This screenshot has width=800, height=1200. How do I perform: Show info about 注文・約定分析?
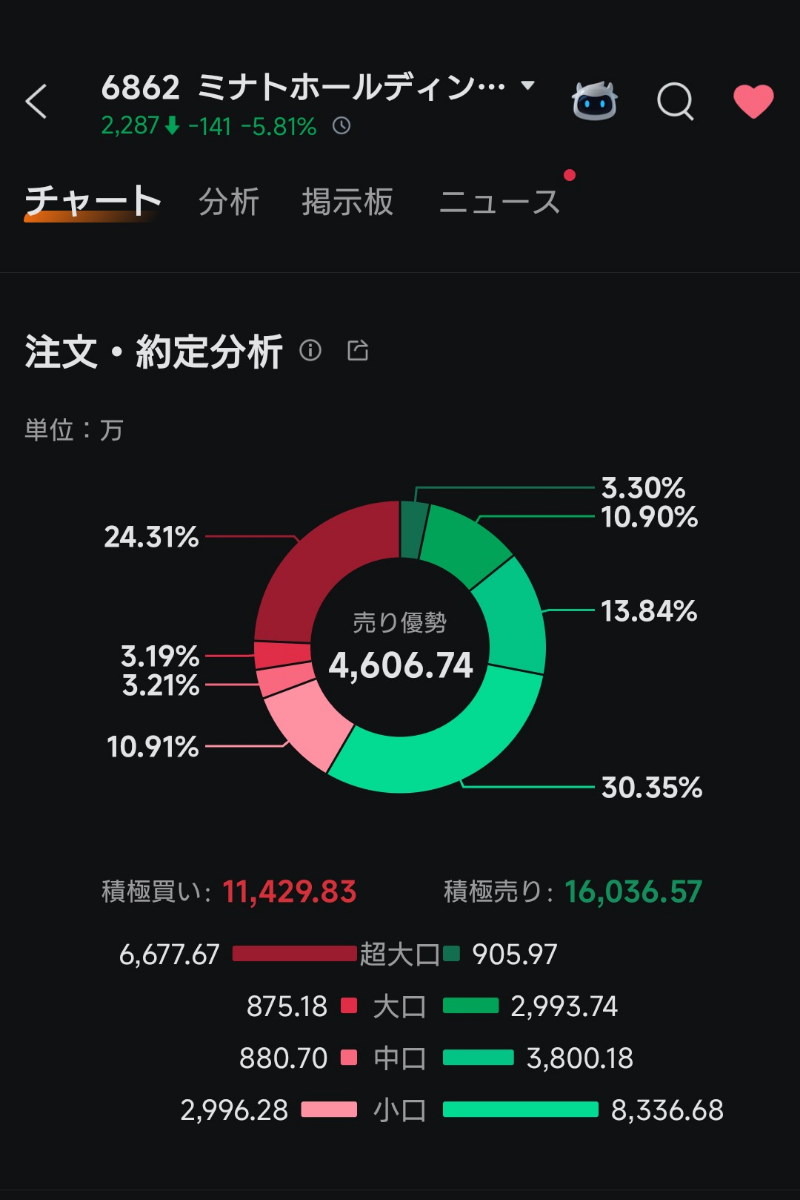(x=311, y=351)
